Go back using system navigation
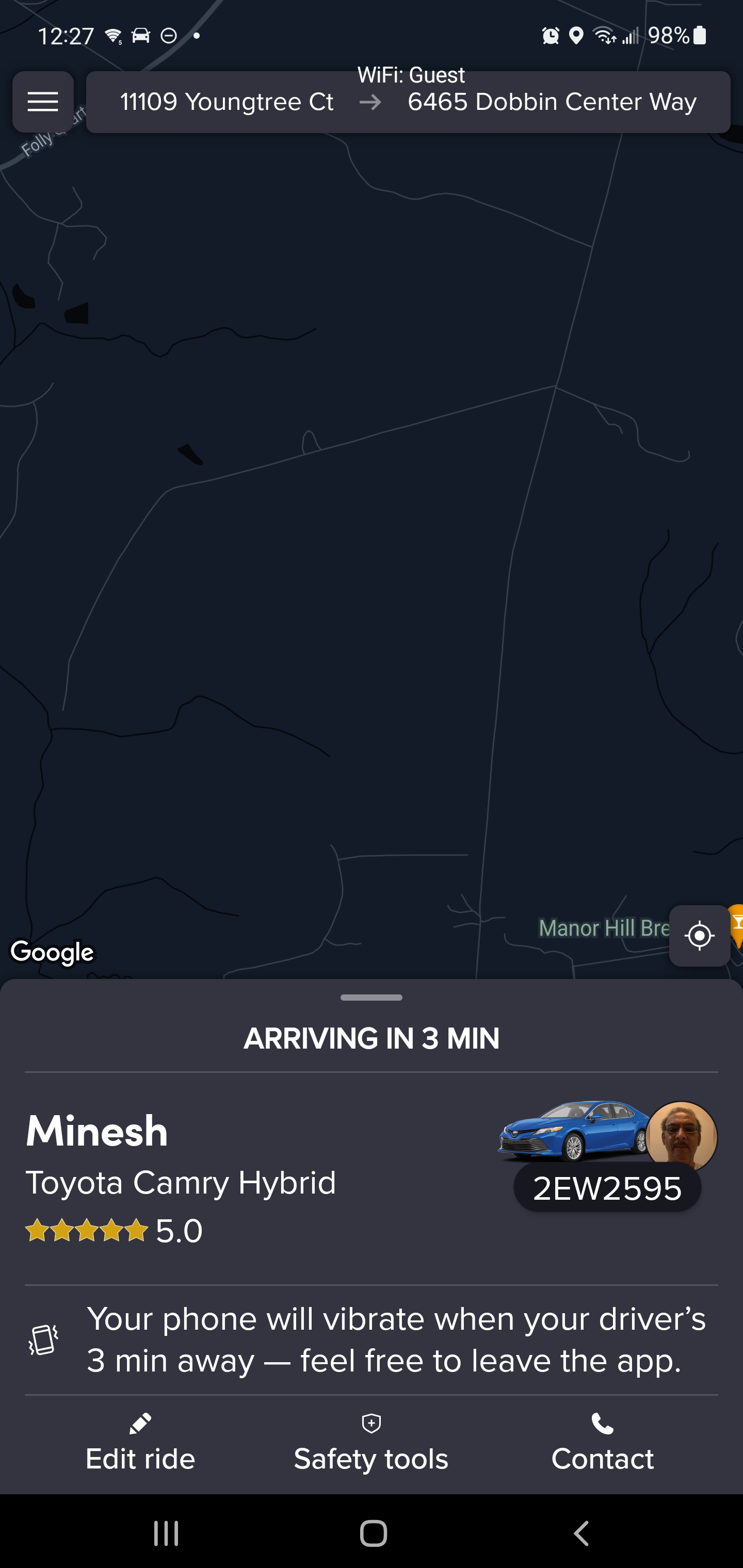Viewport: 743px width, 1568px height. (x=581, y=1533)
